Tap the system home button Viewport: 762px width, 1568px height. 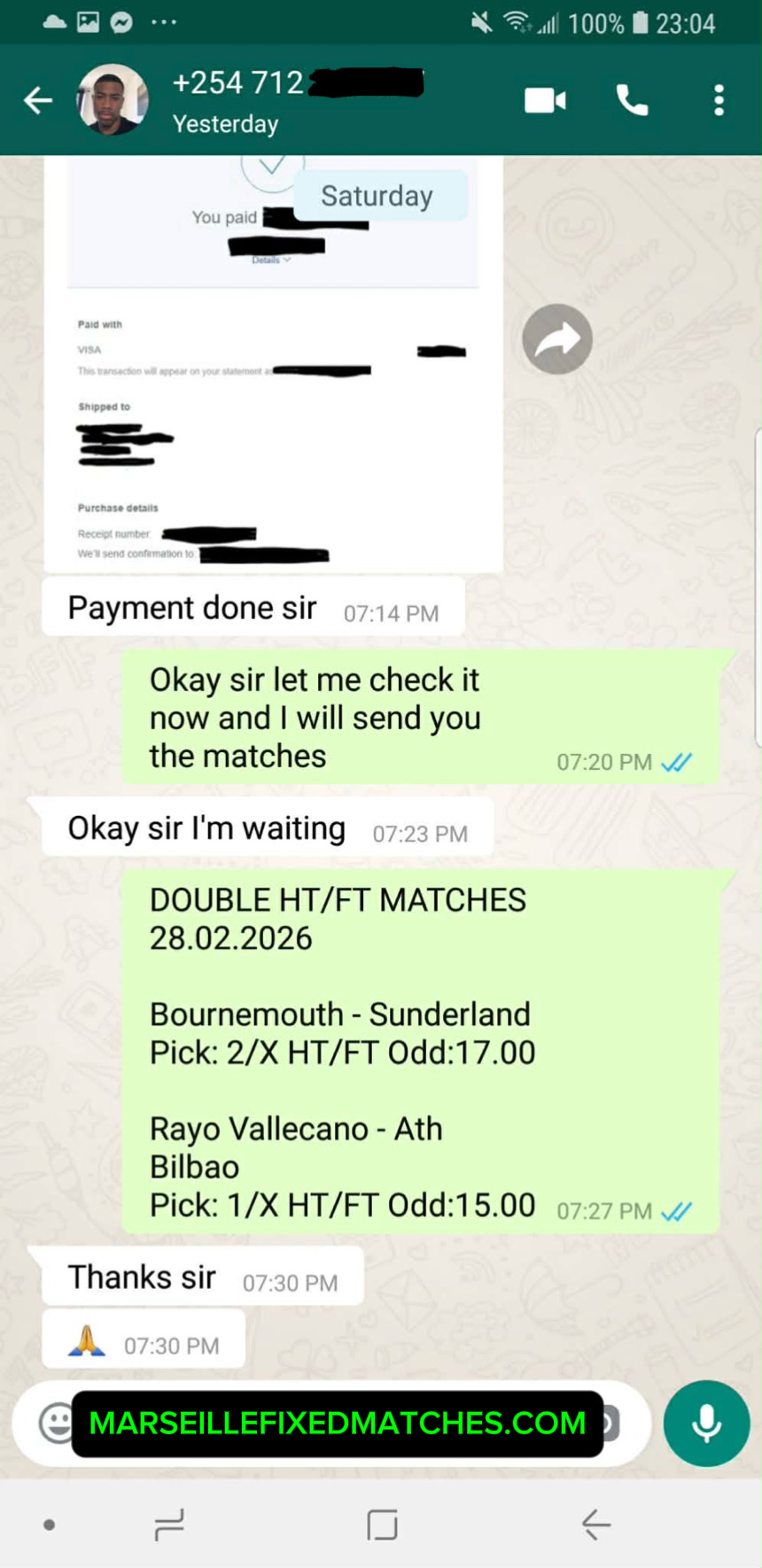(x=382, y=1525)
